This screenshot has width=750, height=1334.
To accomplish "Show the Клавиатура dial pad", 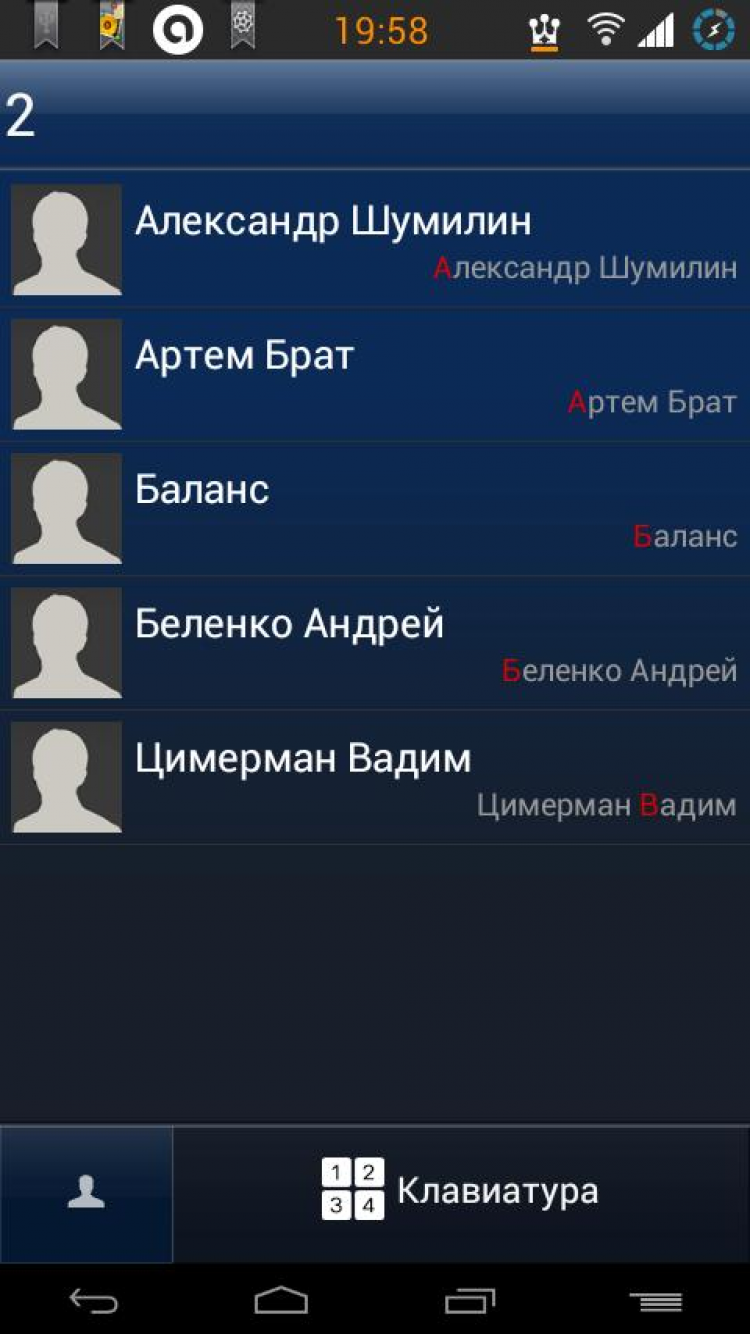I will tap(461, 1191).
